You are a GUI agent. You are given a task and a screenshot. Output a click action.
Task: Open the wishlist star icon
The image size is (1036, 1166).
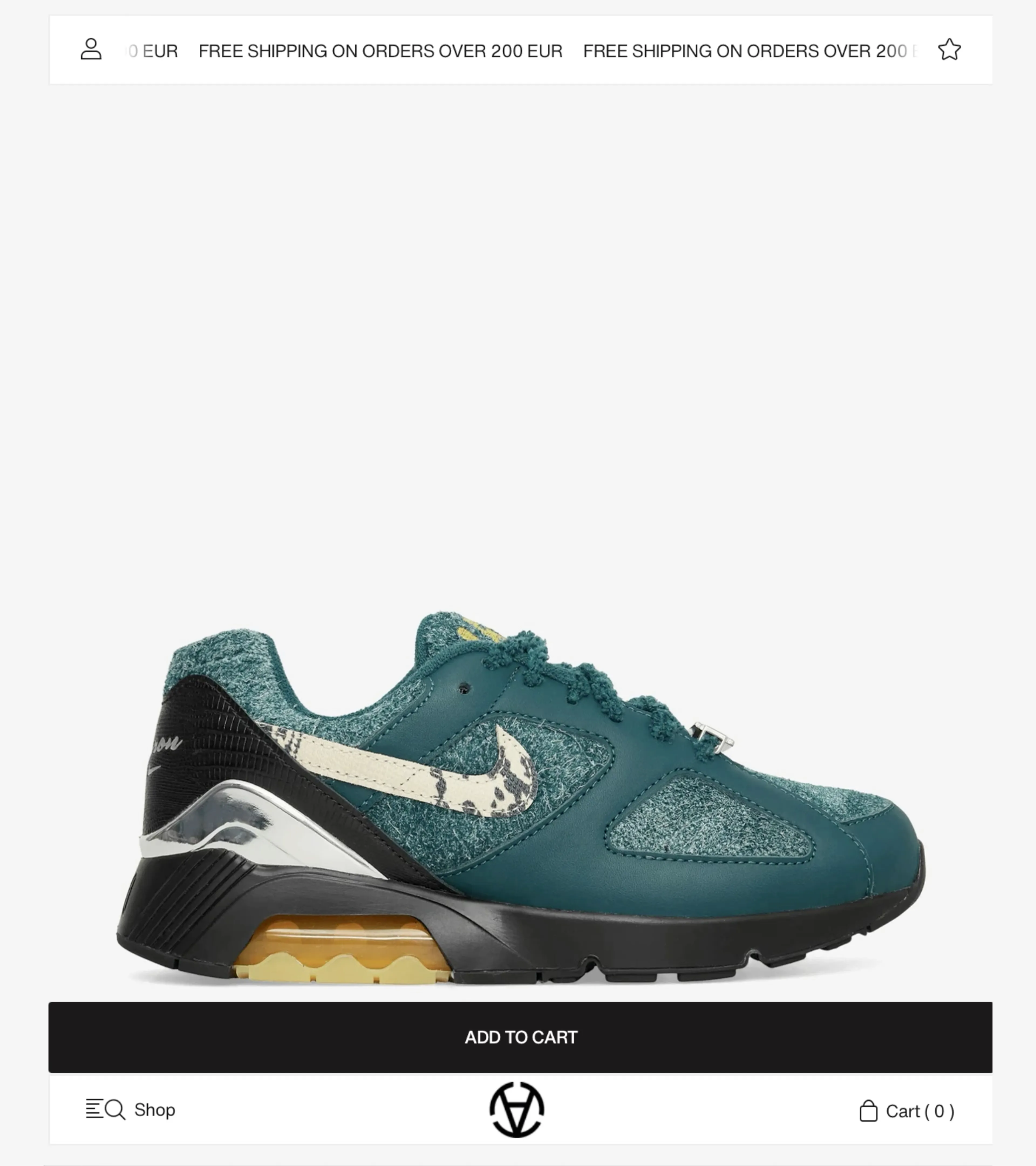(x=949, y=50)
